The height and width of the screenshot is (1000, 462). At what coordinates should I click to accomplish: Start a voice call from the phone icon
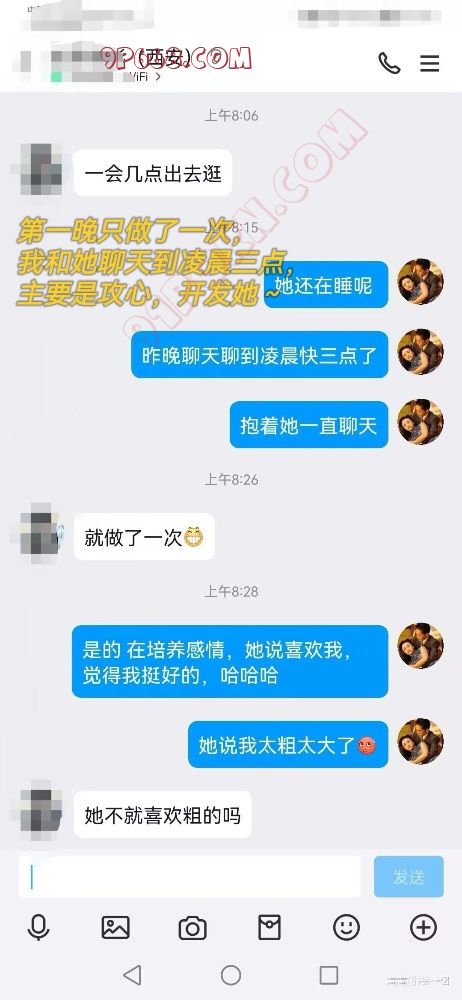[389, 63]
